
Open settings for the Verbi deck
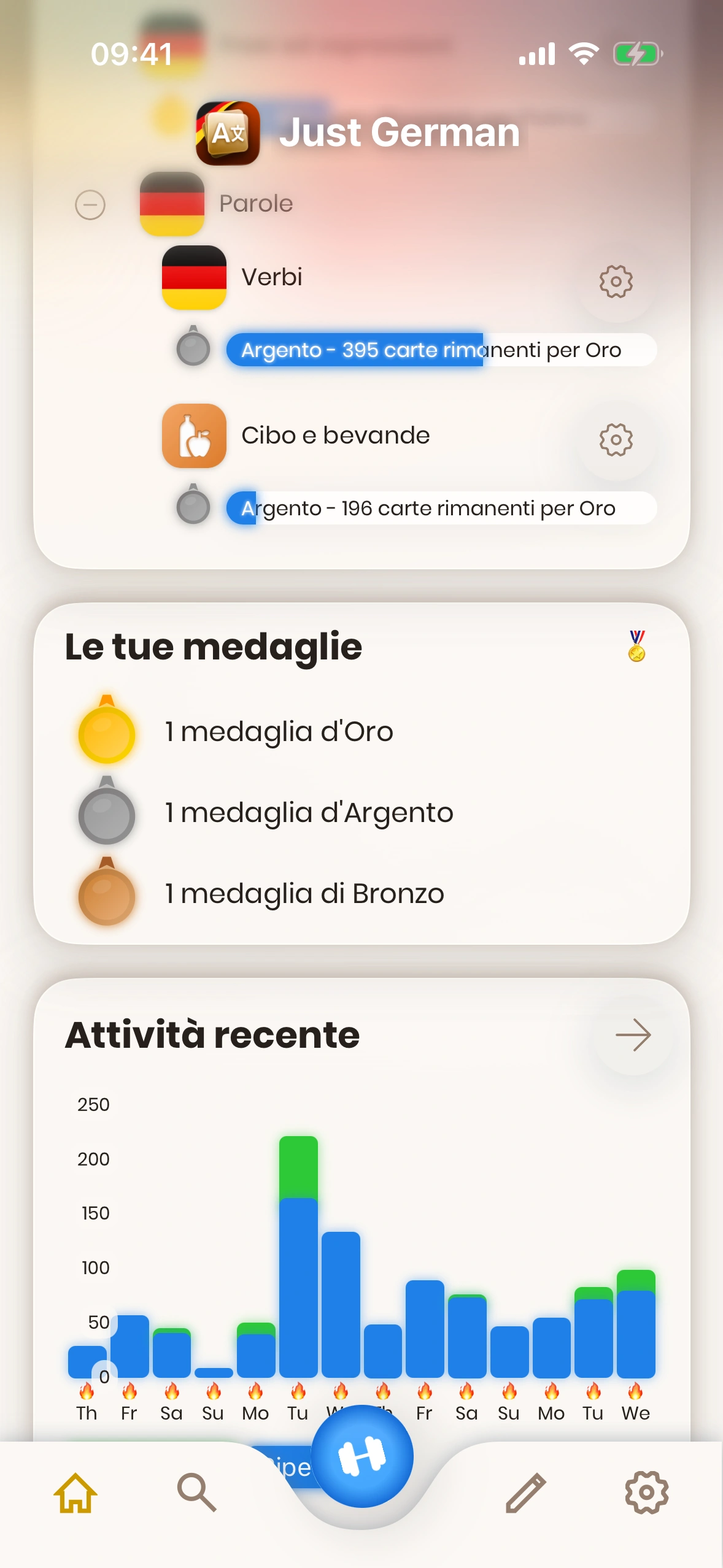coord(616,282)
